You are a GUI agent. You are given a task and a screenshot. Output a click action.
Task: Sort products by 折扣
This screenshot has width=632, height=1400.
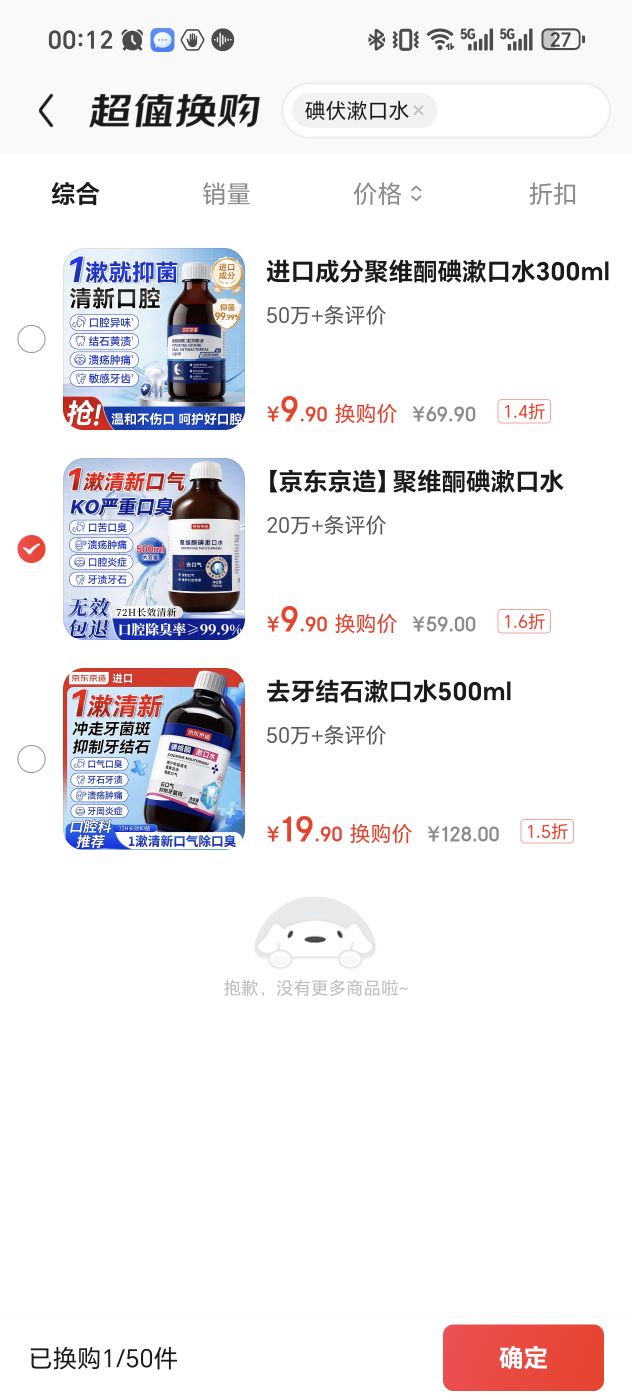pyautogui.click(x=552, y=194)
